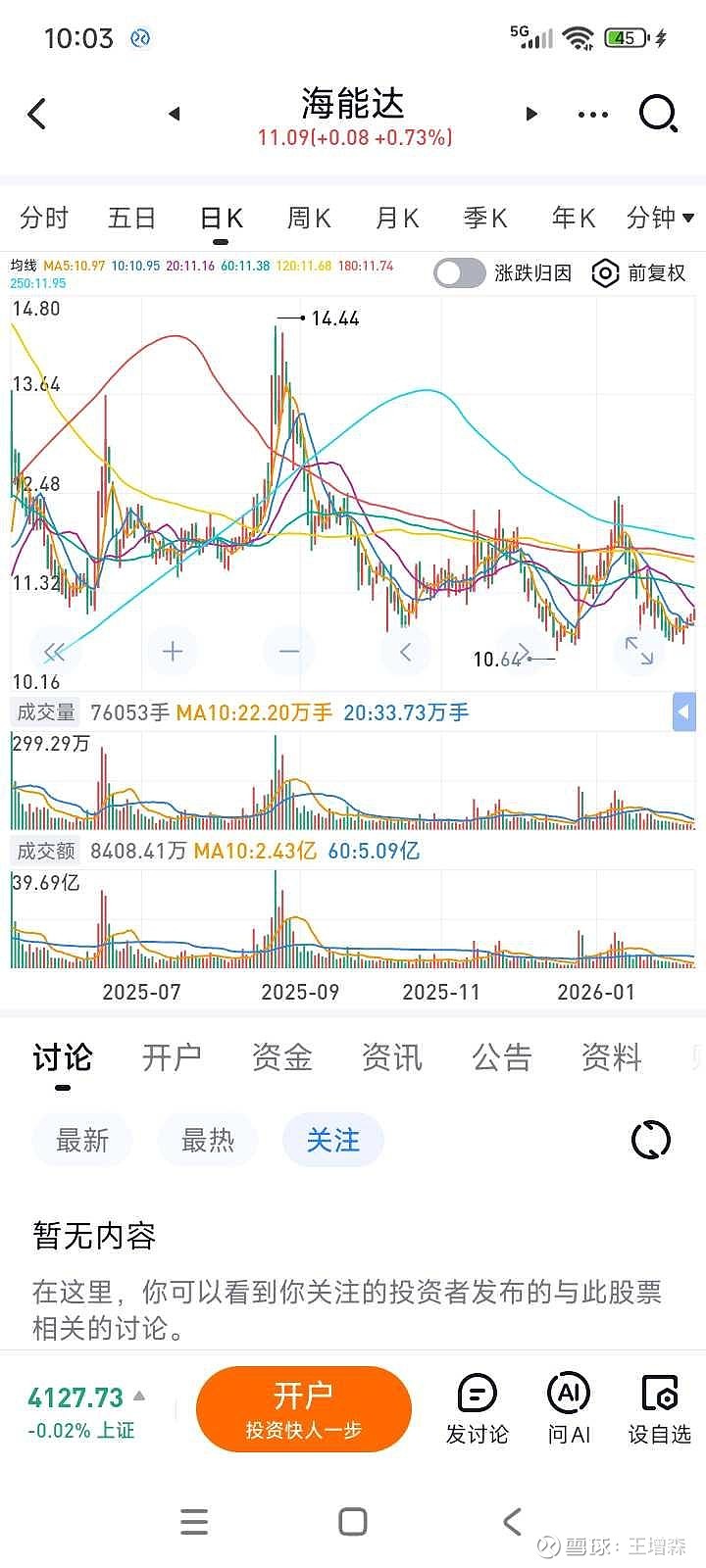Switch to the next stock arrow
This screenshot has width=706, height=1568.
[x=531, y=114]
